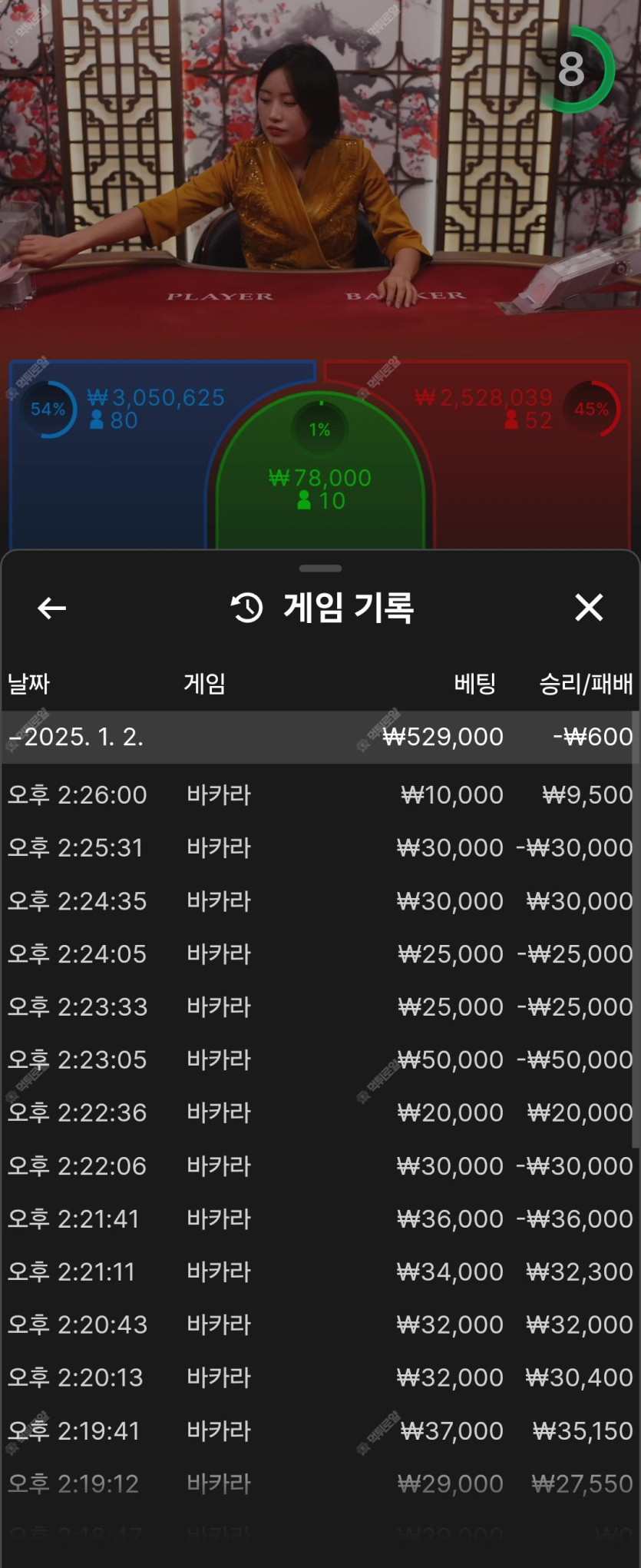Select the 오후 2:24:05 game entry
Image resolution: width=641 pixels, height=1568 pixels.
[319, 953]
